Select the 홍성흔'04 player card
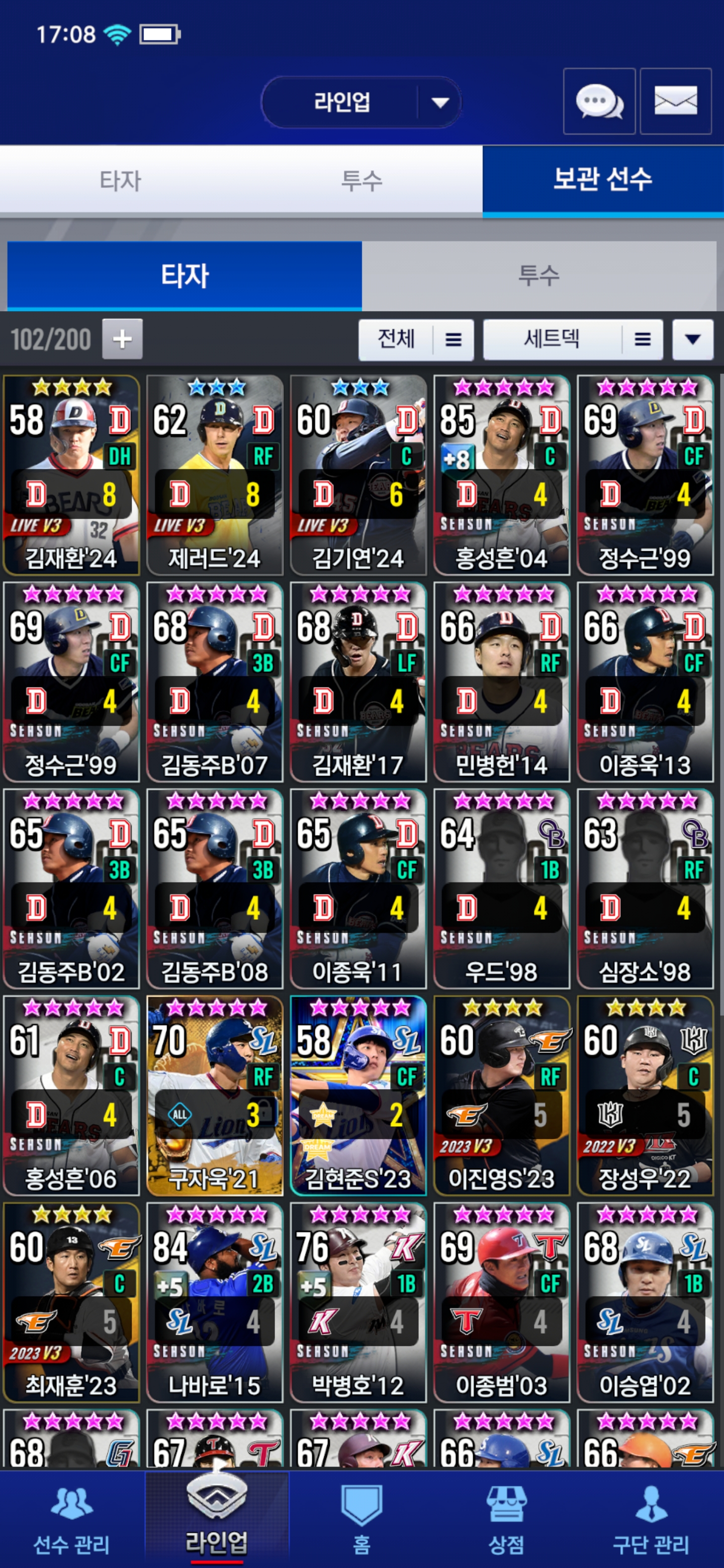 (501, 475)
